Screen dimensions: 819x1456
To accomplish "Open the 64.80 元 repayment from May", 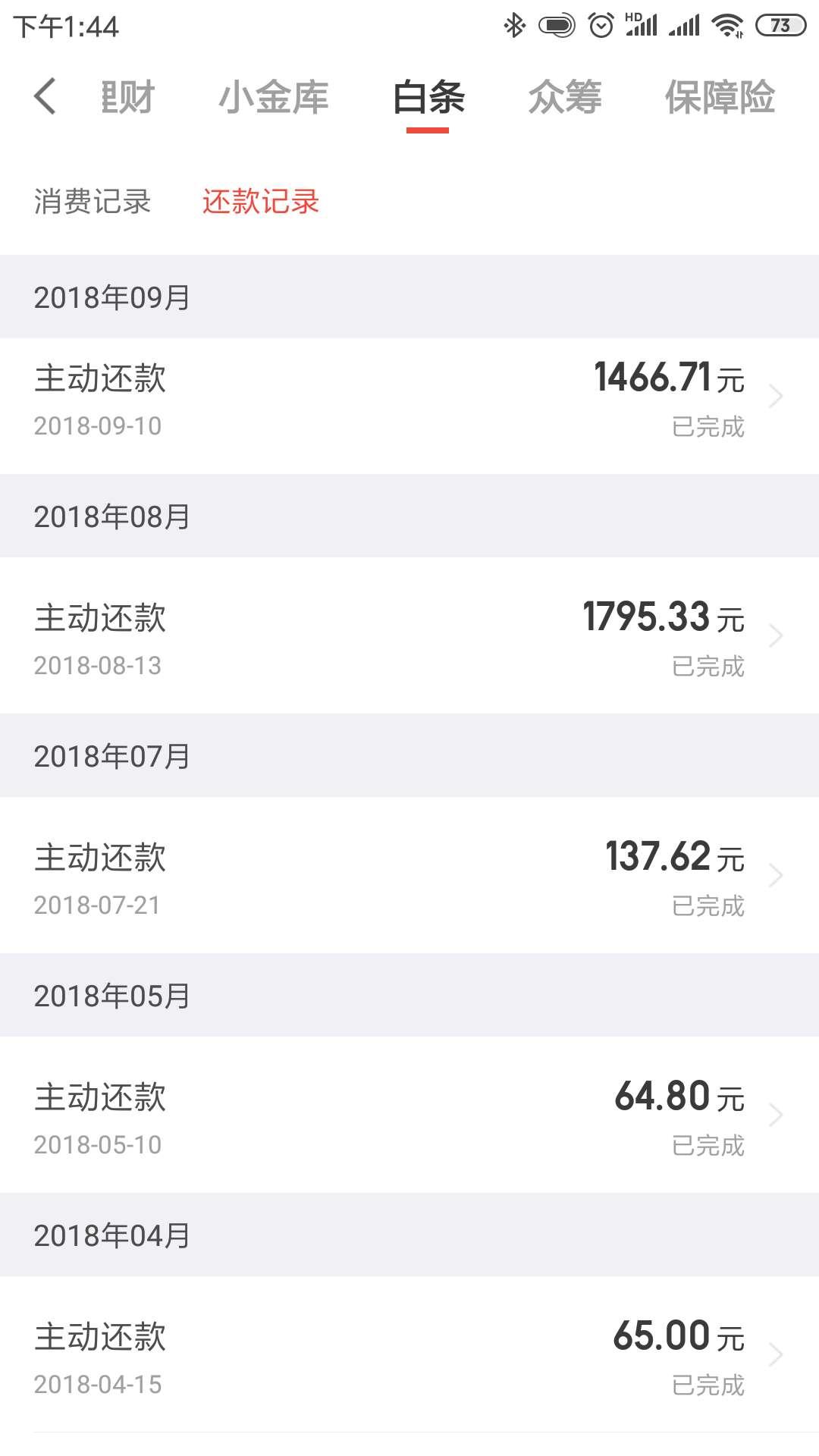I will coord(409,1115).
